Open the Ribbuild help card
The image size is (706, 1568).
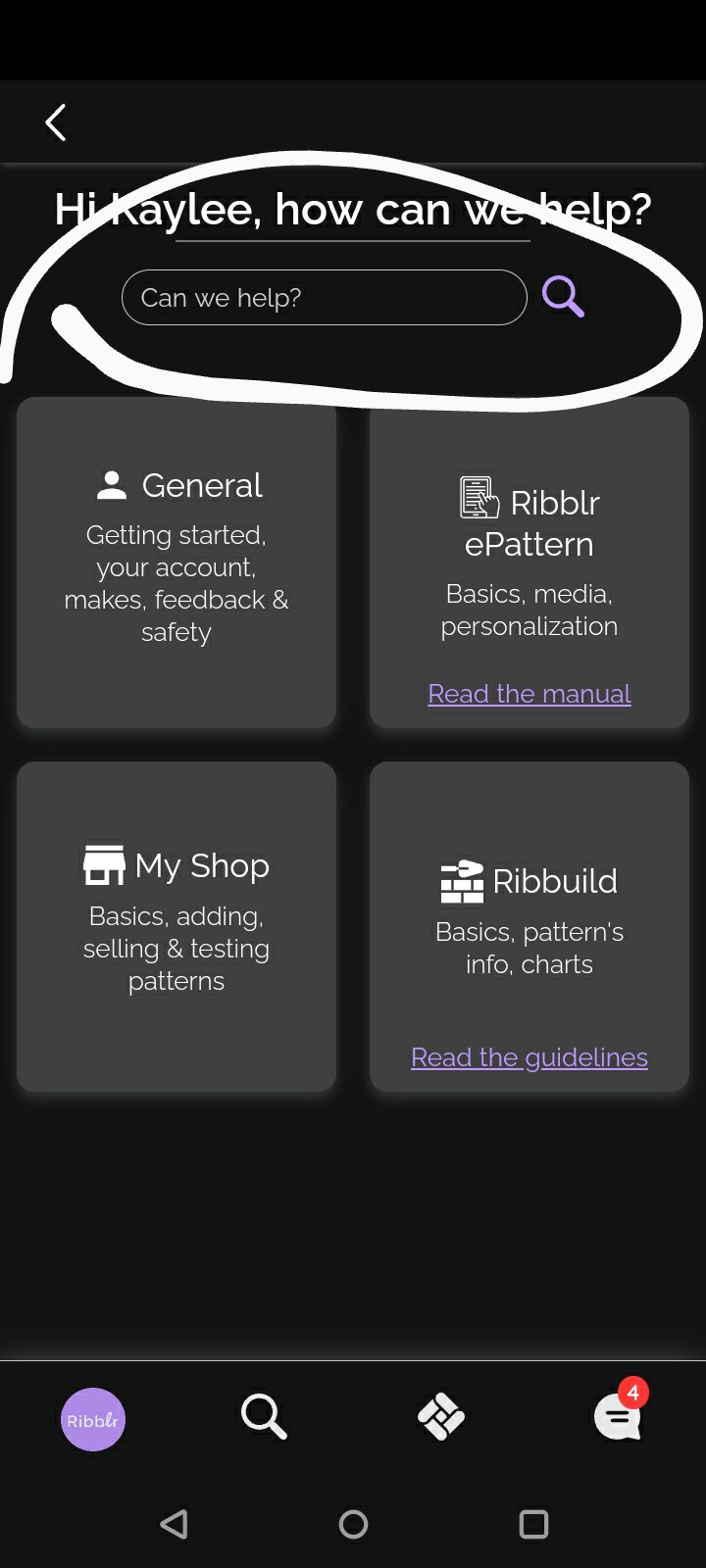(x=529, y=926)
